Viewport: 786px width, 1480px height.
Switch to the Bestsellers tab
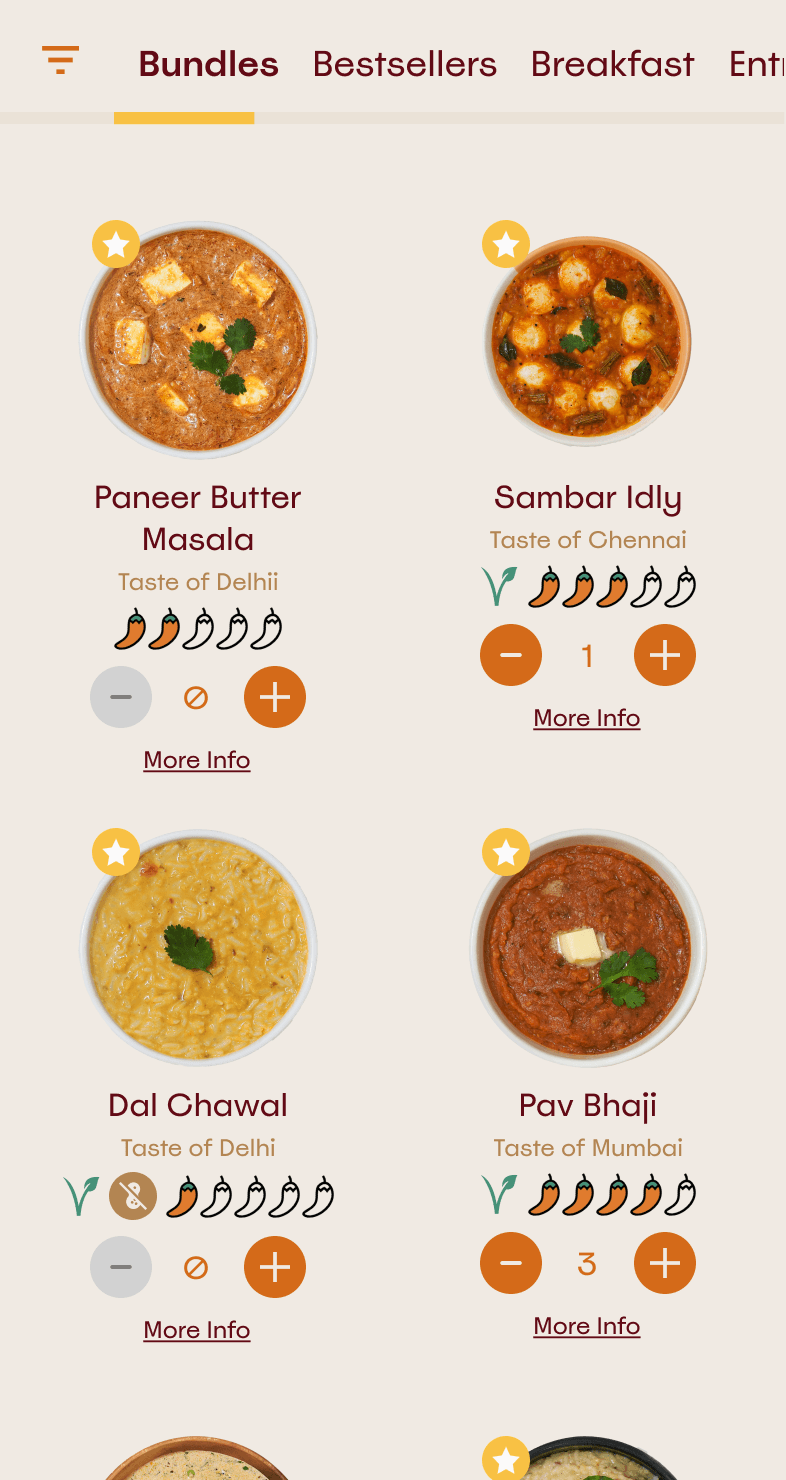tap(404, 64)
